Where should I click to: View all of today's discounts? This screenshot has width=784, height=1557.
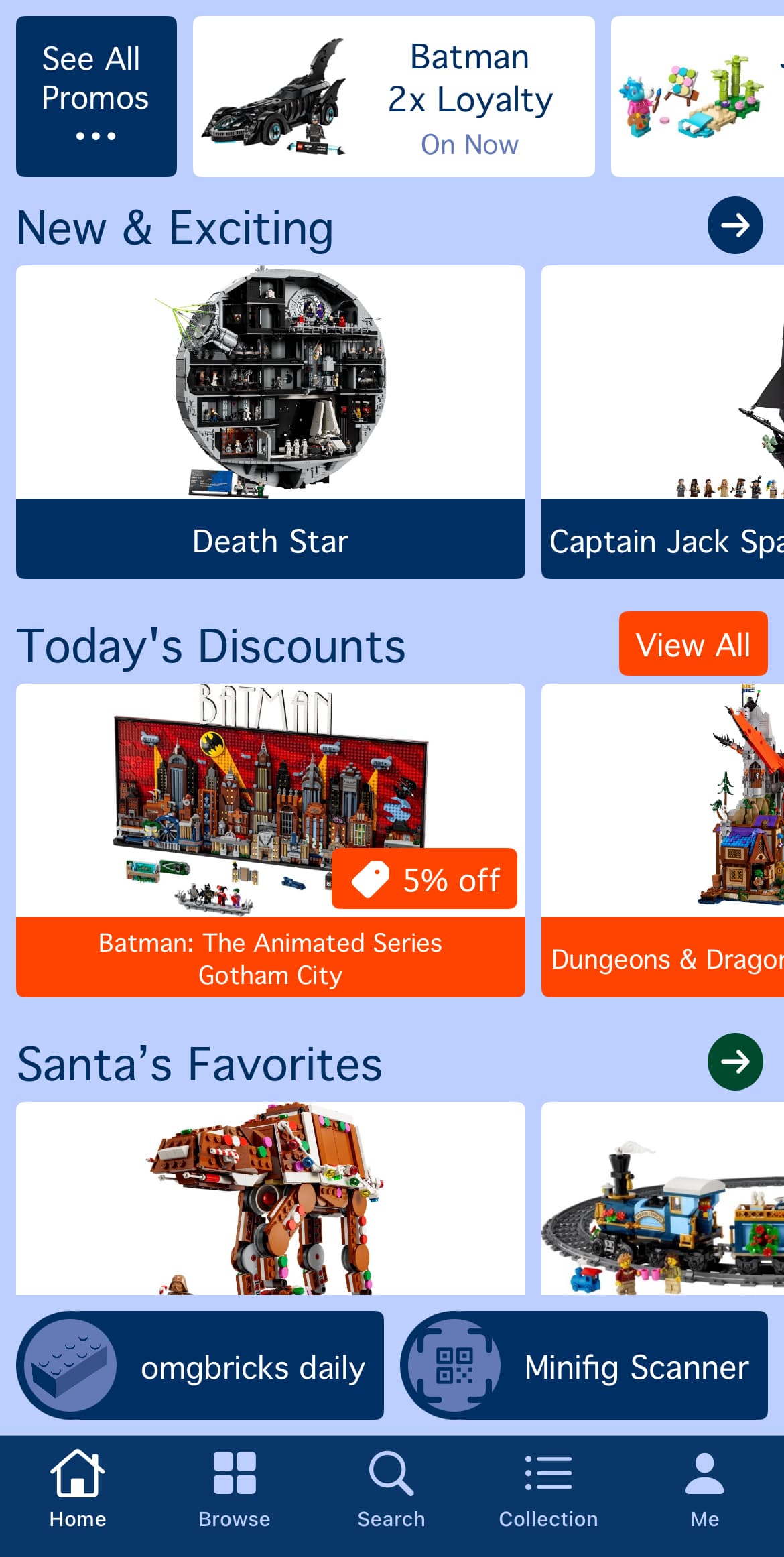coord(693,643)
